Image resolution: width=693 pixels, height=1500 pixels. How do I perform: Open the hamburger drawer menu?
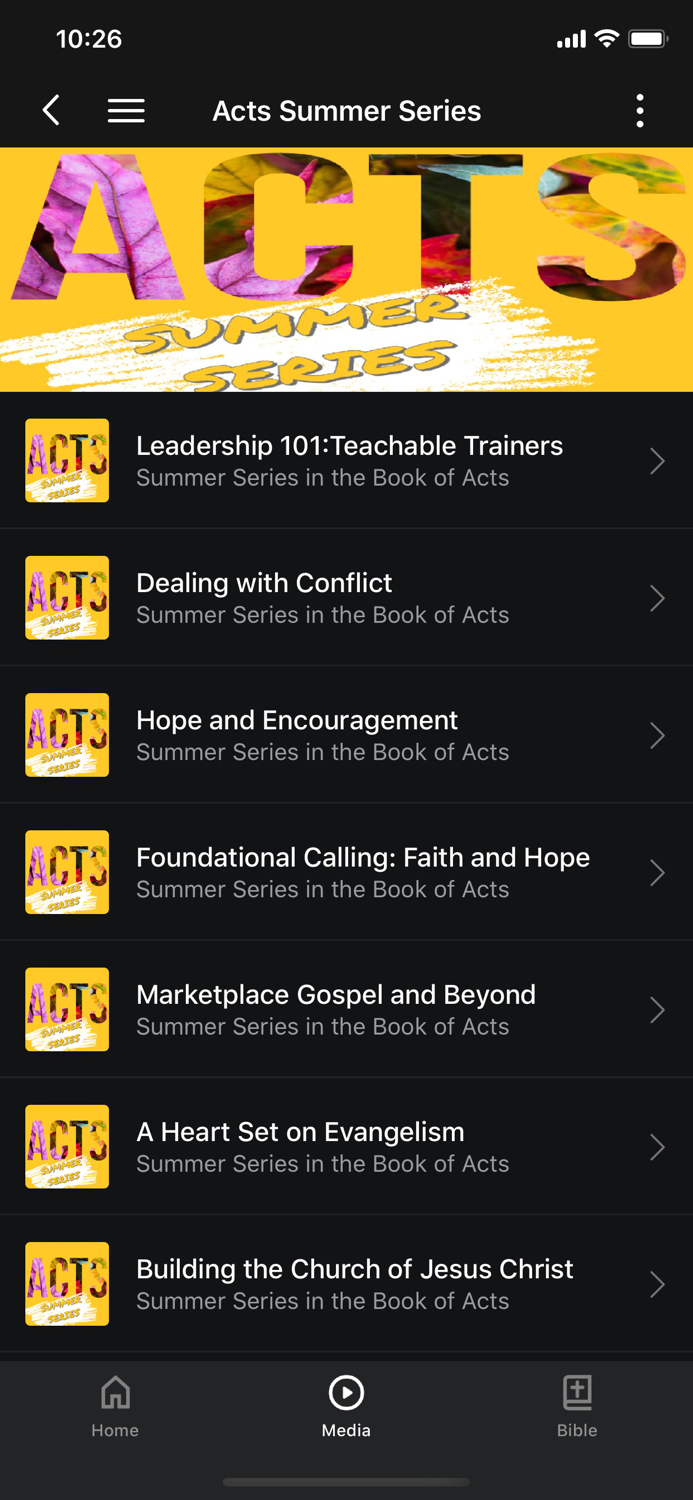126,110
